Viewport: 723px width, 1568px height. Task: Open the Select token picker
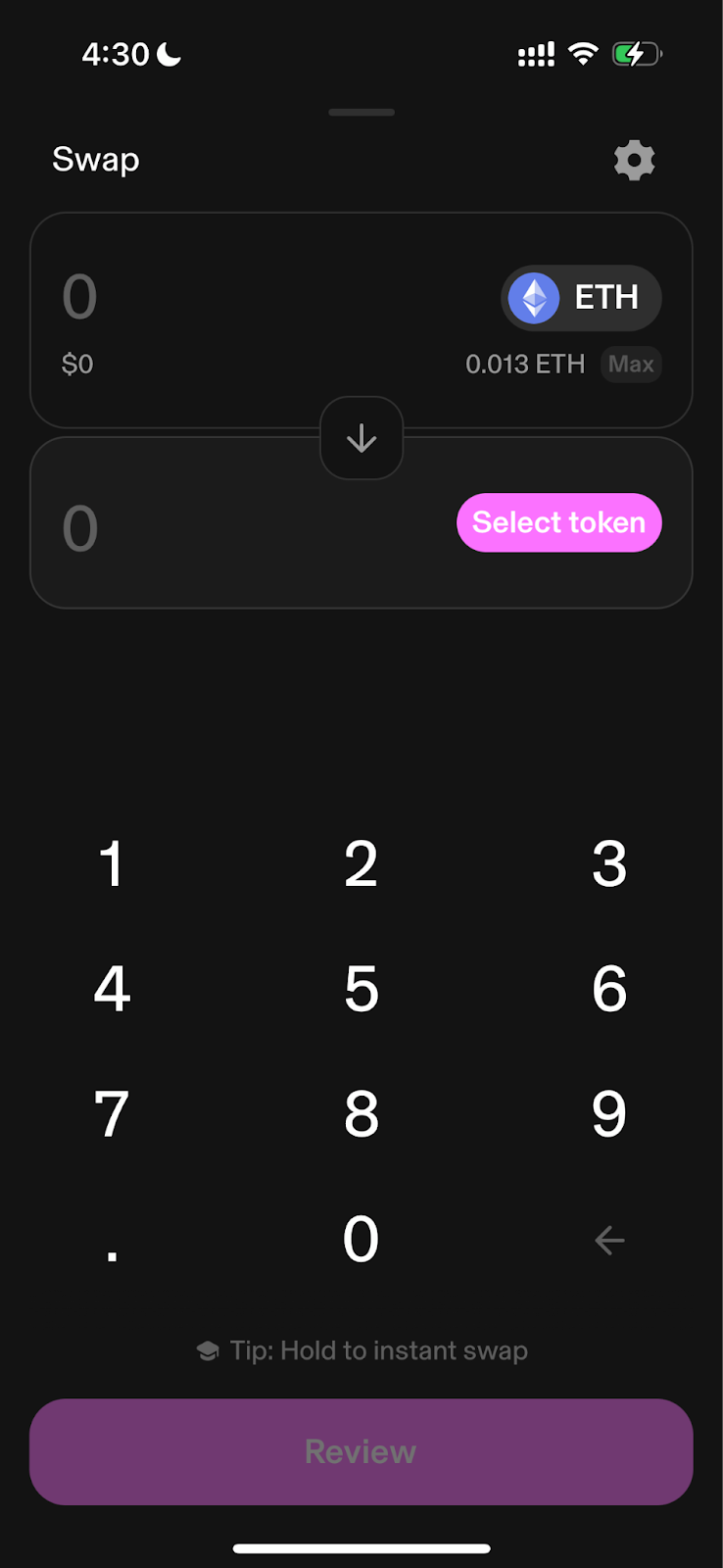point(558,522)
